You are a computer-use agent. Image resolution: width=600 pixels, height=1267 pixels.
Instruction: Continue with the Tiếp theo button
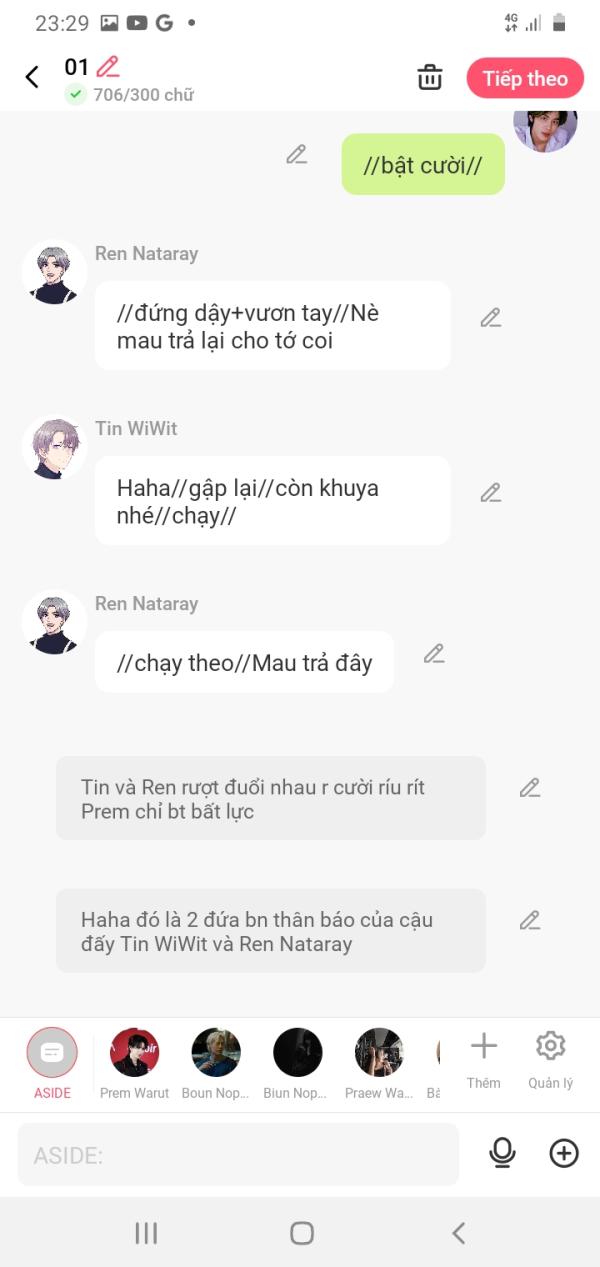click(525, 78)
